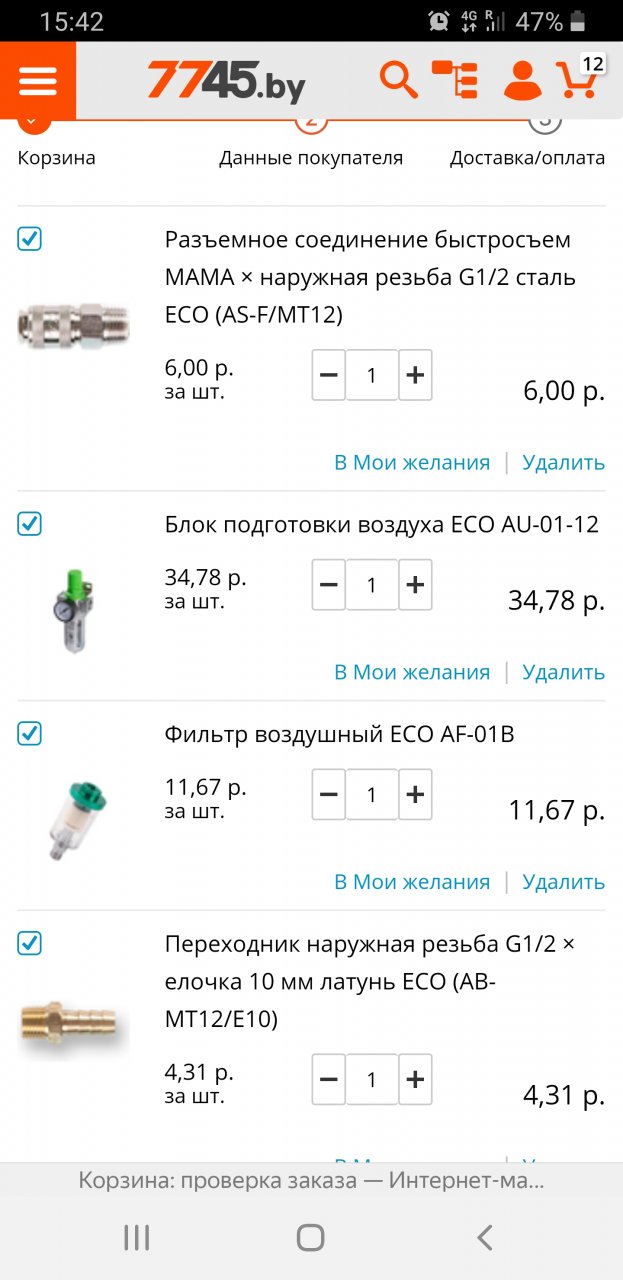Uncheck the Переходник наружная резьба item
The width and height of the screenshot is (623, 1280).
coord(30,943)
